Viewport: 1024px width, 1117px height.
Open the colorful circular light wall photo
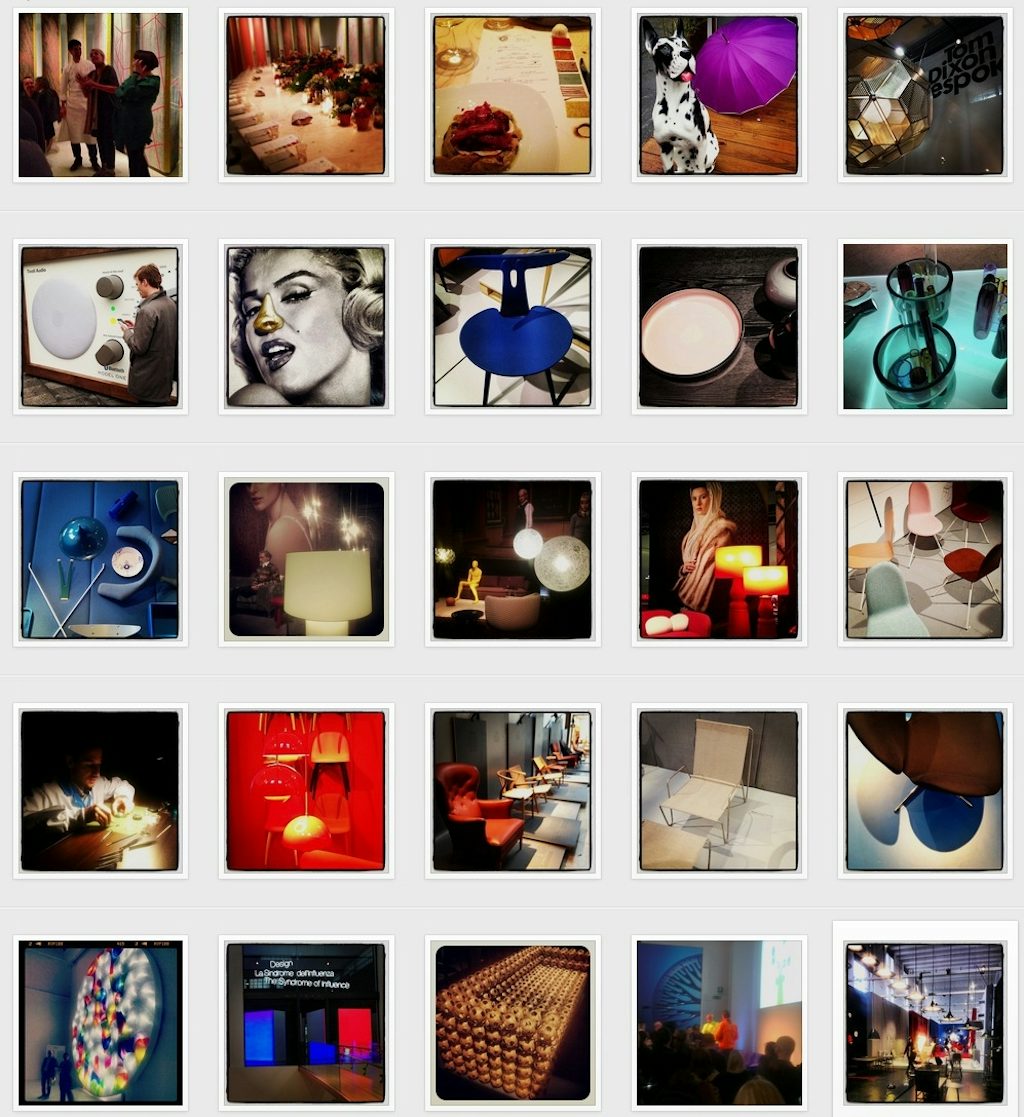click(100, 1022)
